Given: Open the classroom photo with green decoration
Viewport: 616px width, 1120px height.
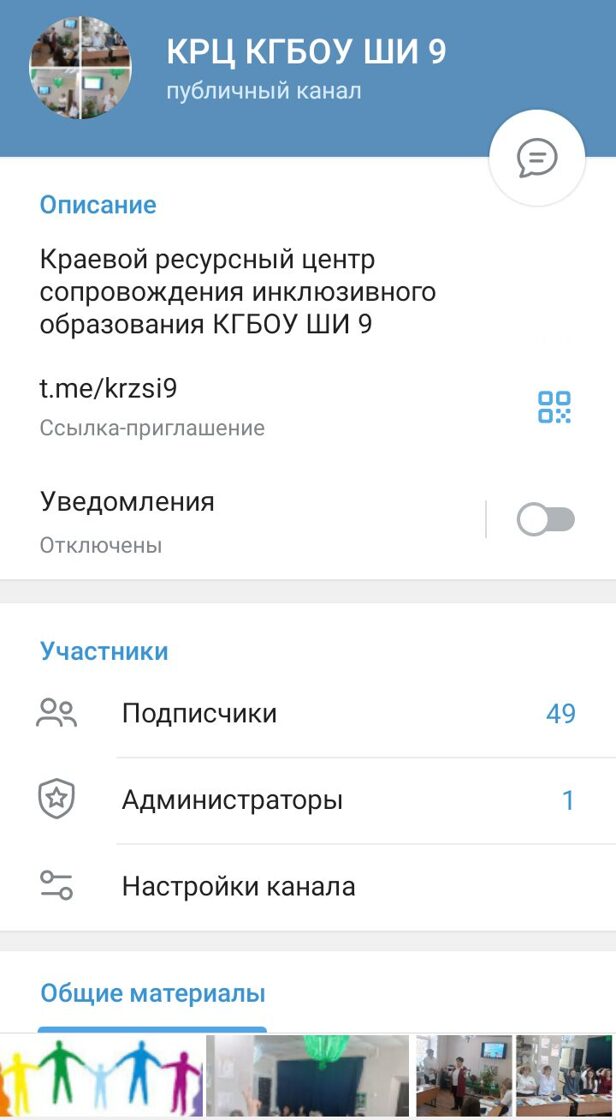Looking at the screenshot, I should [308, 1076].
